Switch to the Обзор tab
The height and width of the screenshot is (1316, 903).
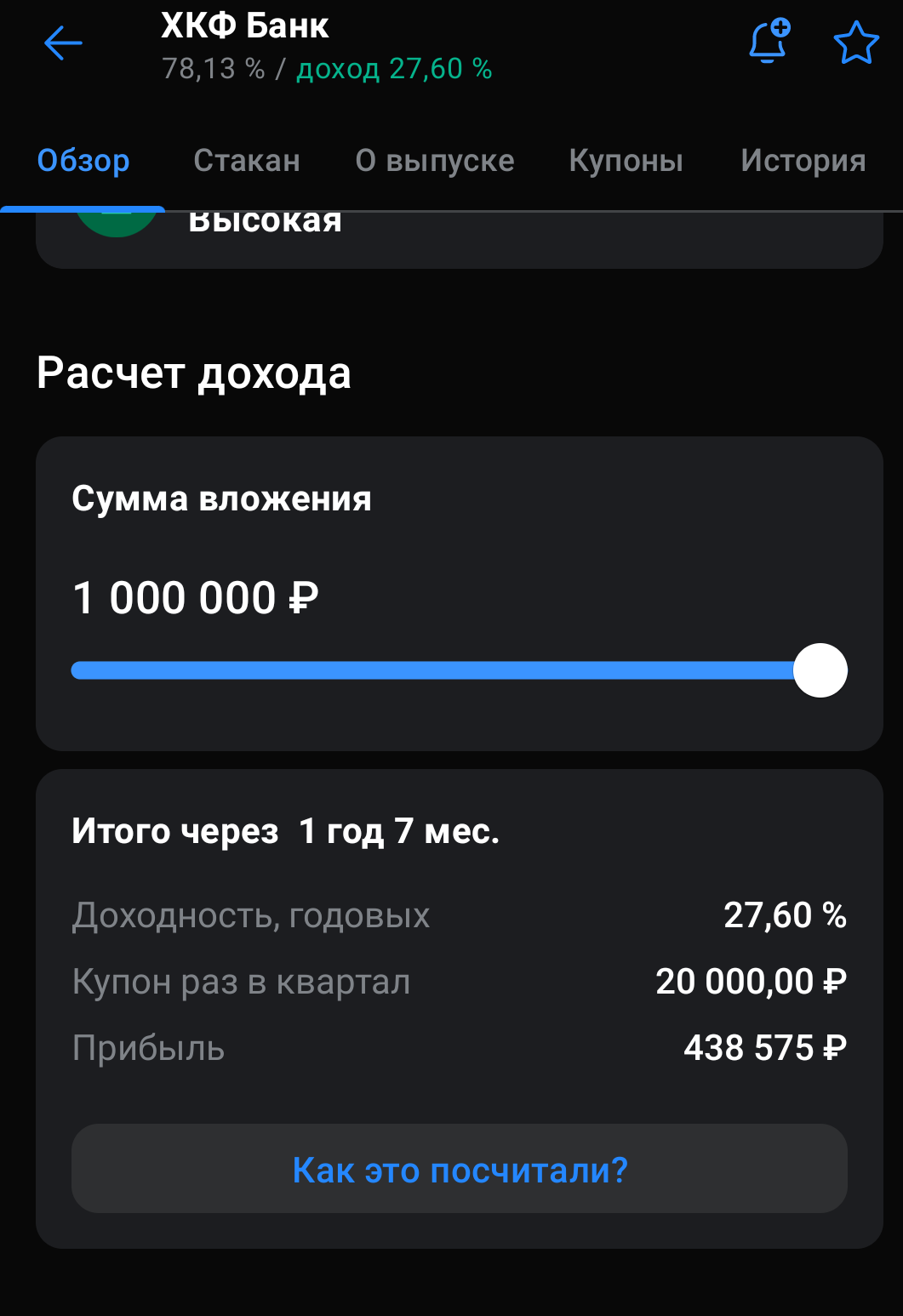[83, 161]
